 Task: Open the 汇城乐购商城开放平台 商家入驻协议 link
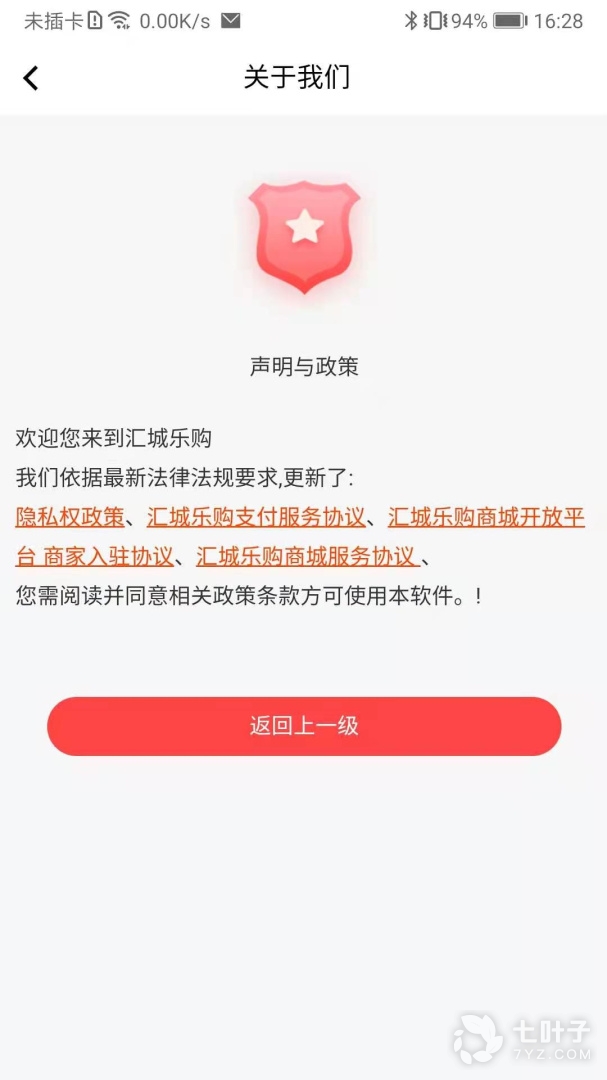[486, 518]
